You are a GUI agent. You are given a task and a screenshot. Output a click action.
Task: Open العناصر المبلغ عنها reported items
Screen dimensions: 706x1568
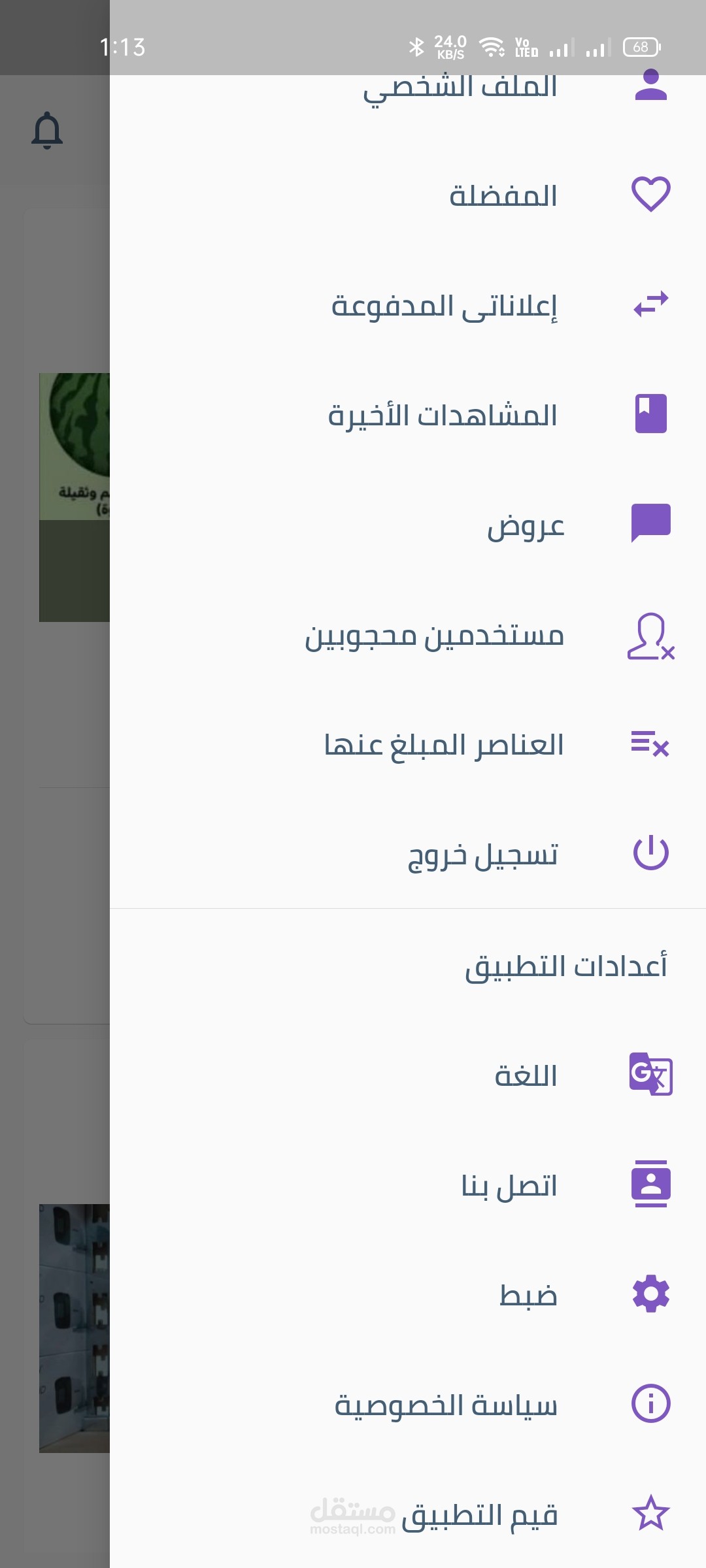444,745
